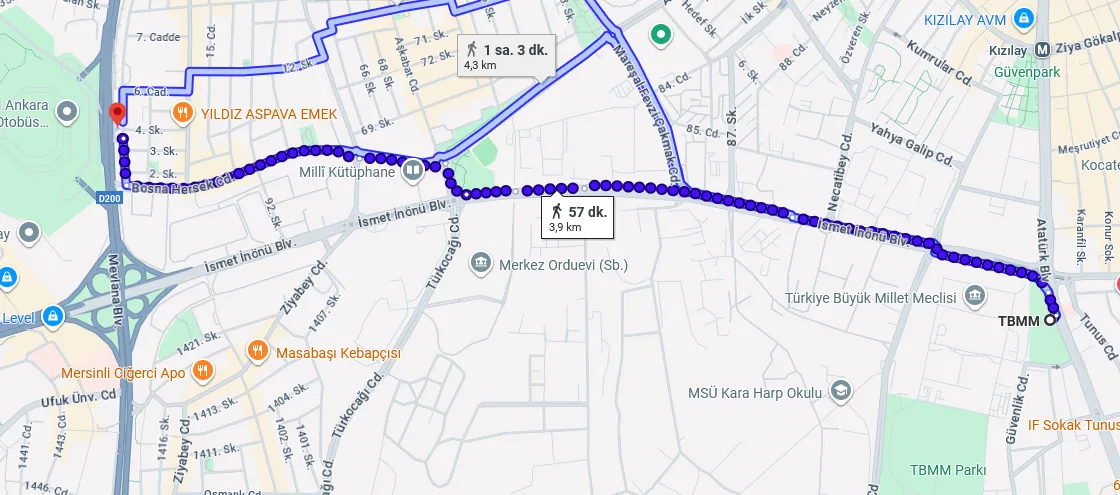1120x495 pixels.
Task: Open the KIZILAY AVM shopping marker
Action: pos(1023,18)
